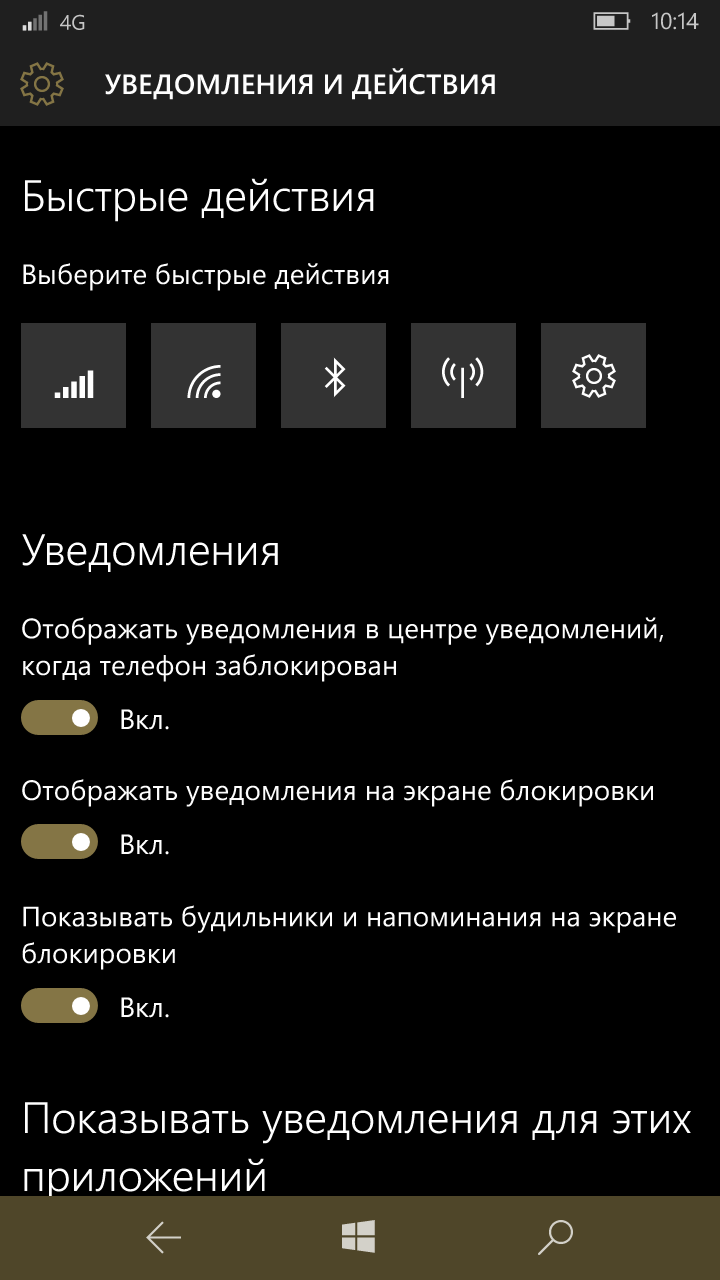720x1280 pixels.
Task: Tap the mobile hotspot quick action tile
Action: (x=464, y=375)
